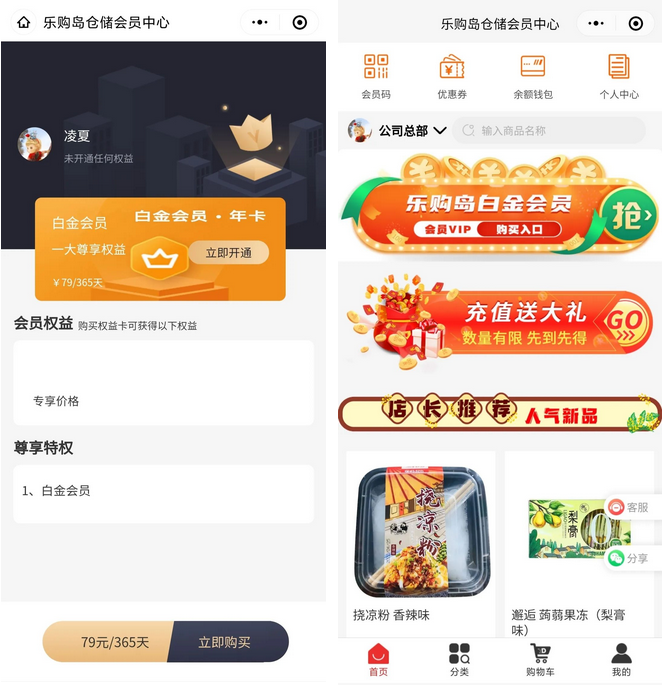Switch to the 购物车 tab
Screen dimensions: 662x687
[x=540, y=660]
